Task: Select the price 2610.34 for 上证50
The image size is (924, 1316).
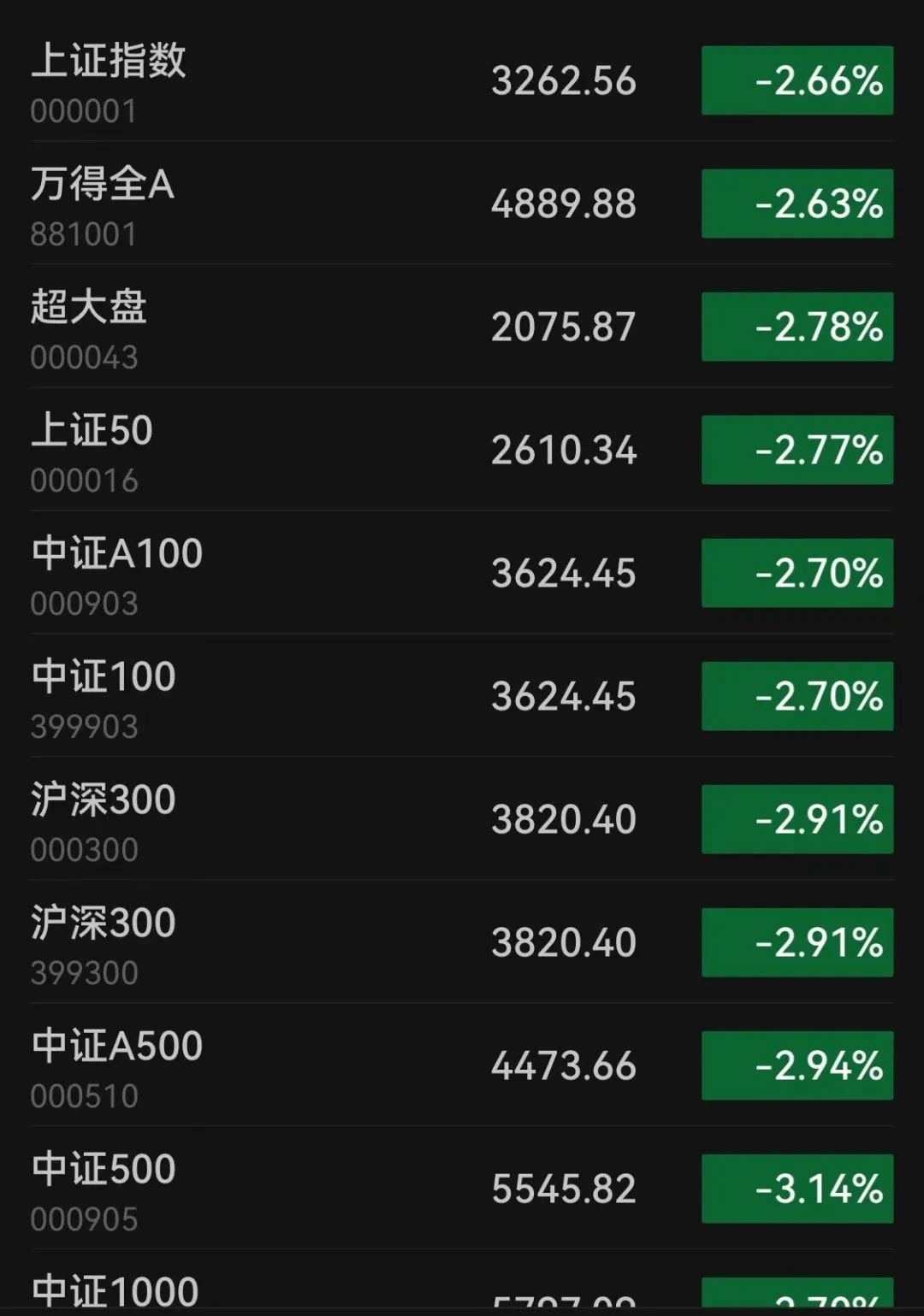Action: pyautogui.click(x=566, y=449)
